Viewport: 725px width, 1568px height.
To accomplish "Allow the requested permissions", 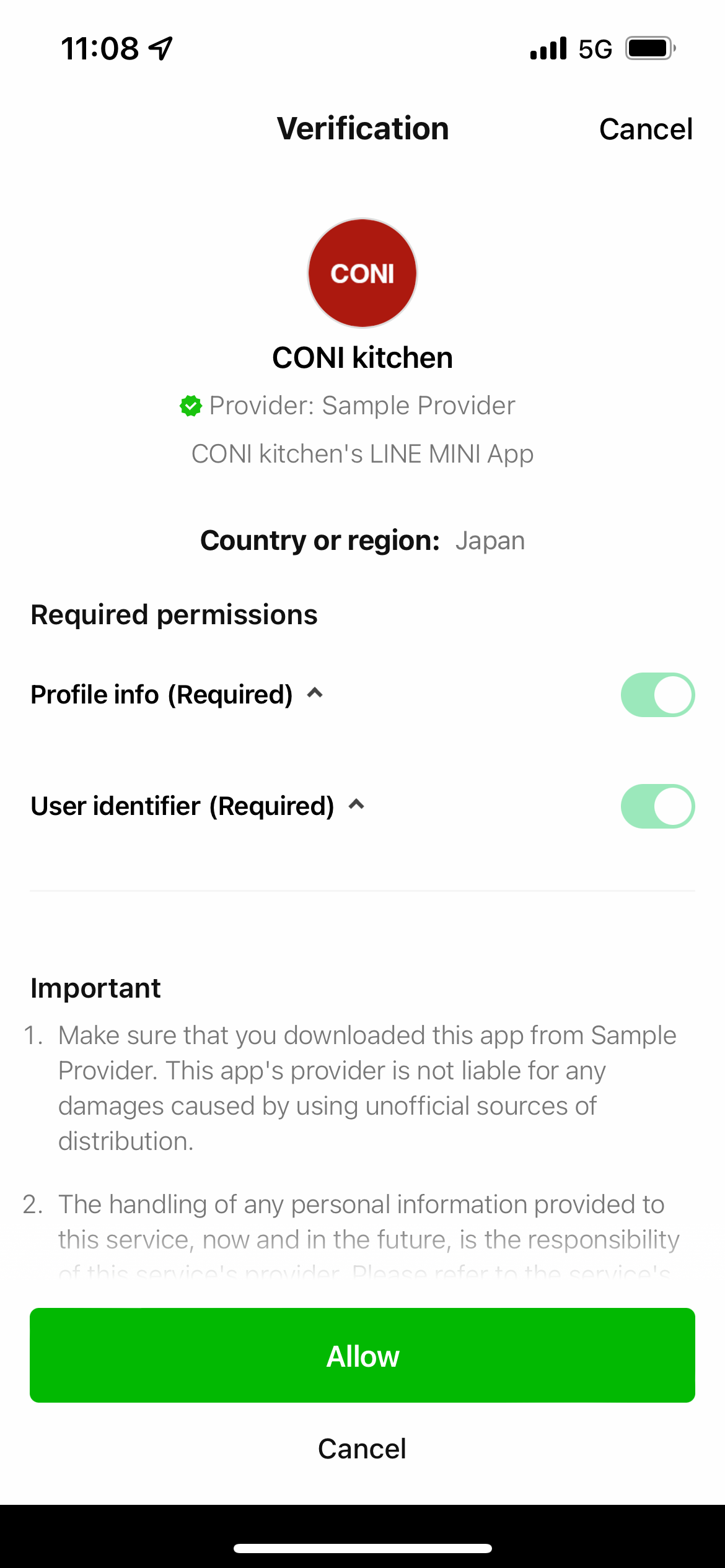I will 362,1356.
